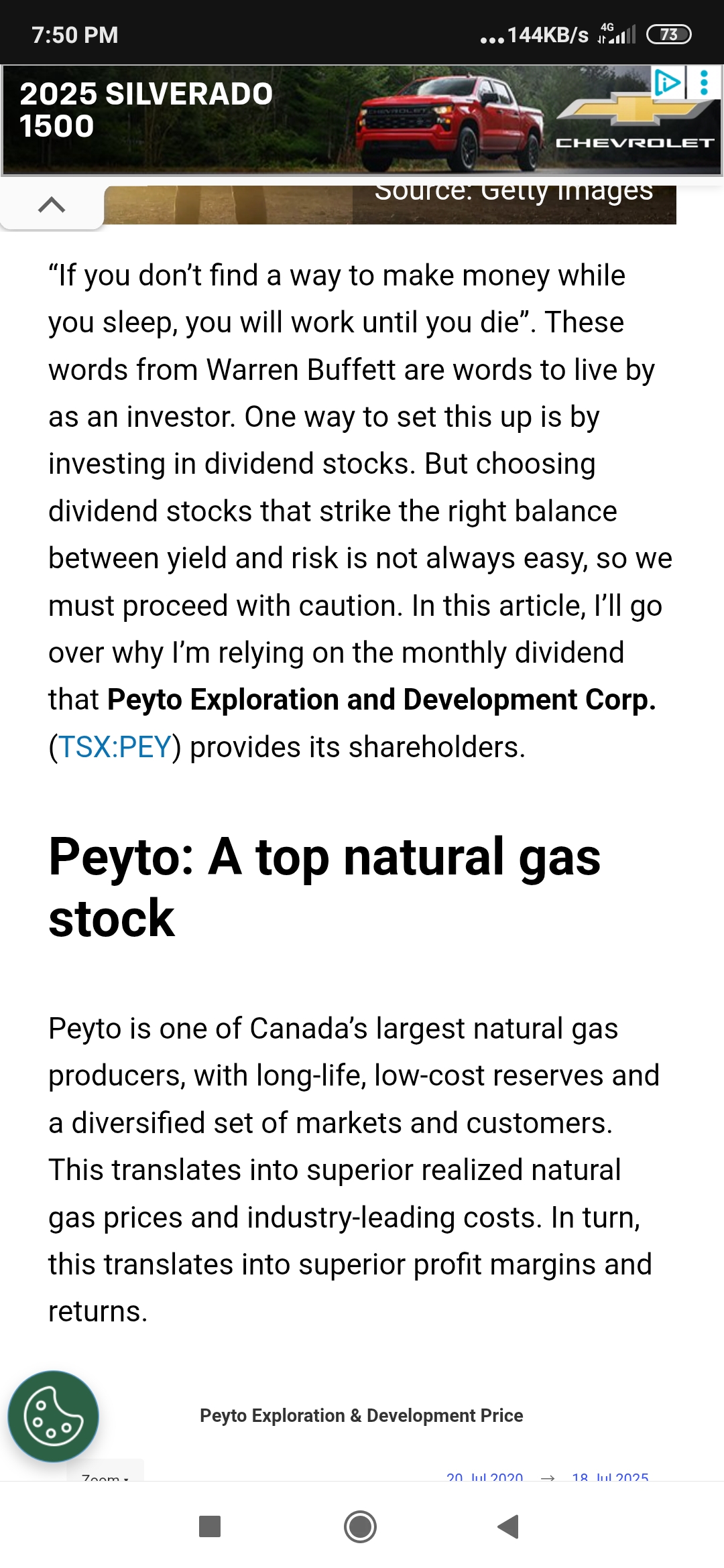
Task: Collapse the ad banner with the chevron
Action: click(x=52, y=204)
